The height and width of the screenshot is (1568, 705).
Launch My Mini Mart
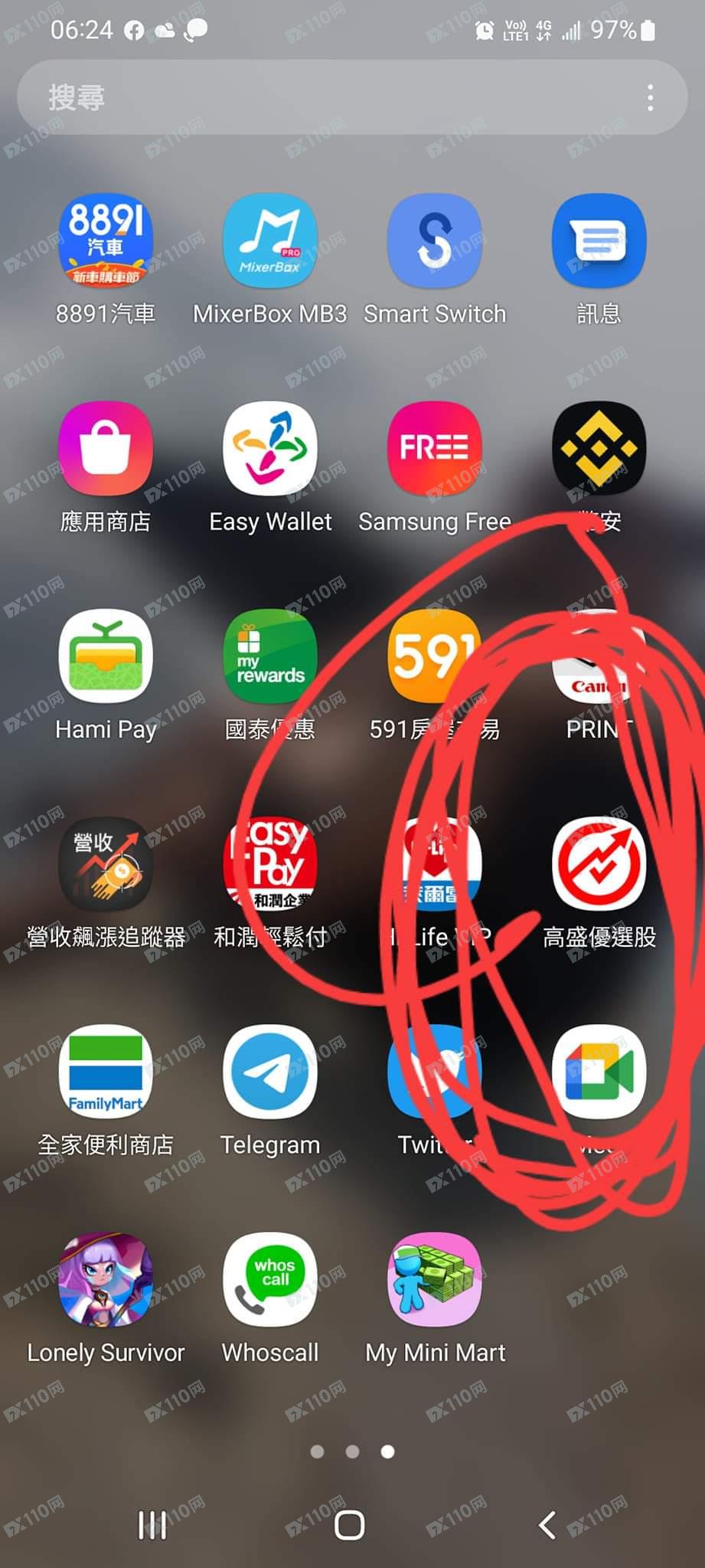(x=435, y=1279)
